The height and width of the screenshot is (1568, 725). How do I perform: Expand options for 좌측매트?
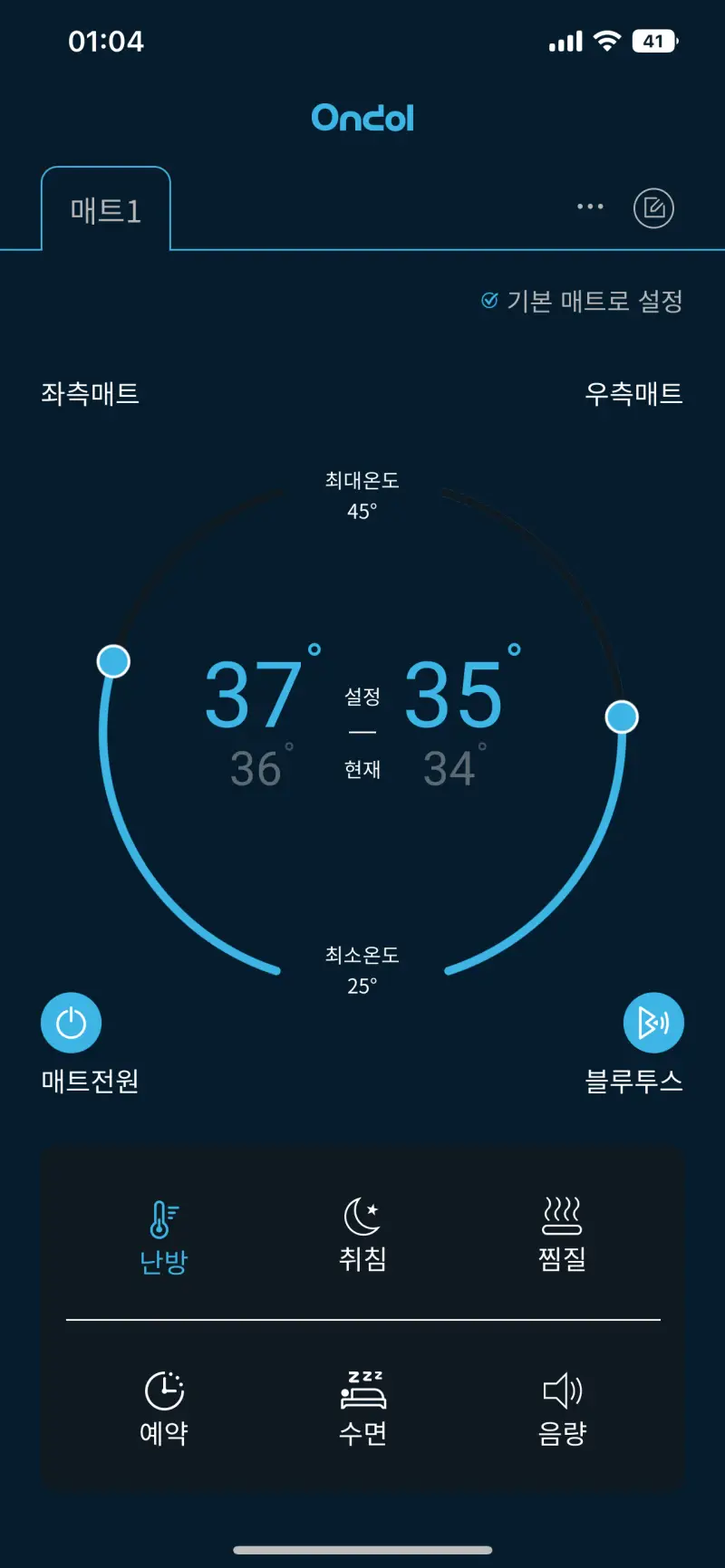(x=88, y=394)
